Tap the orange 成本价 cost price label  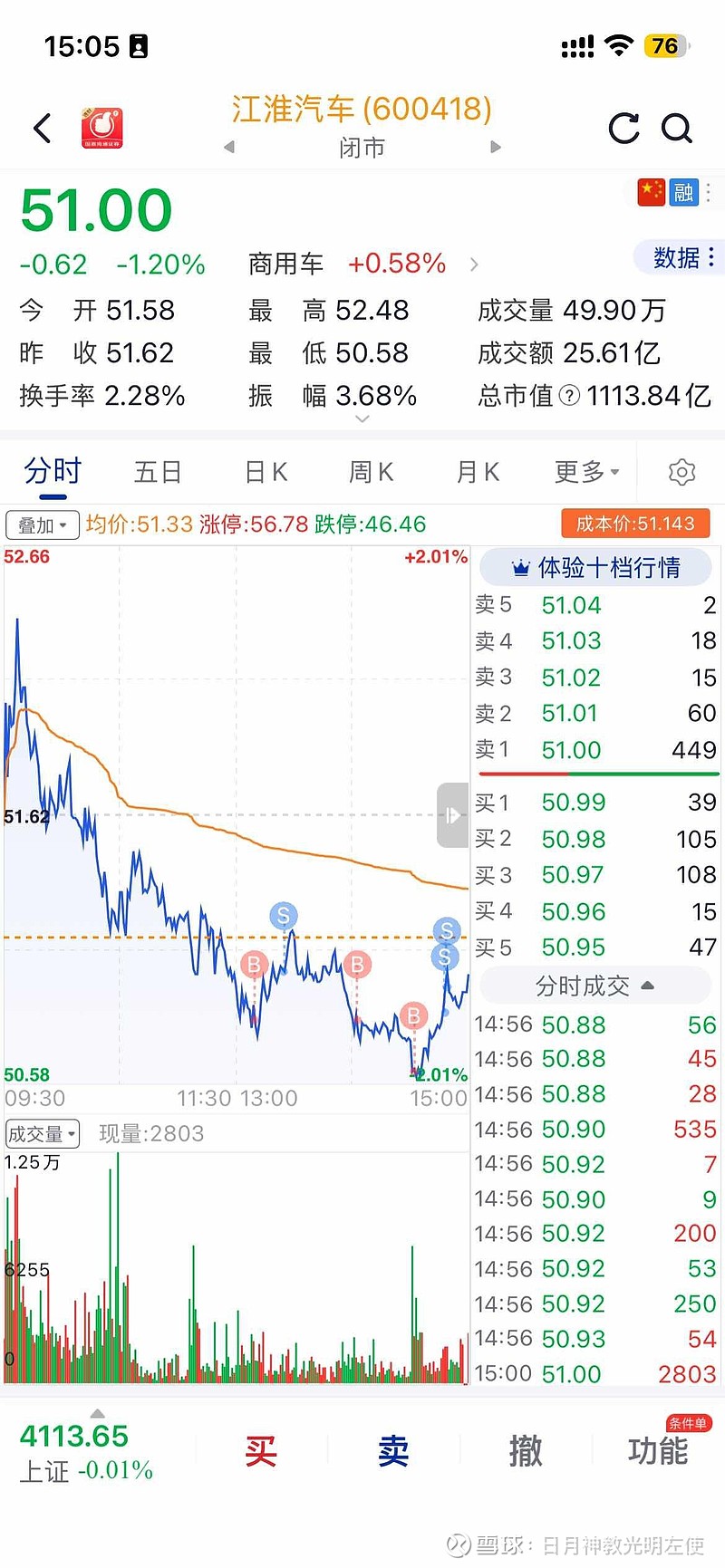coord(635,524)
